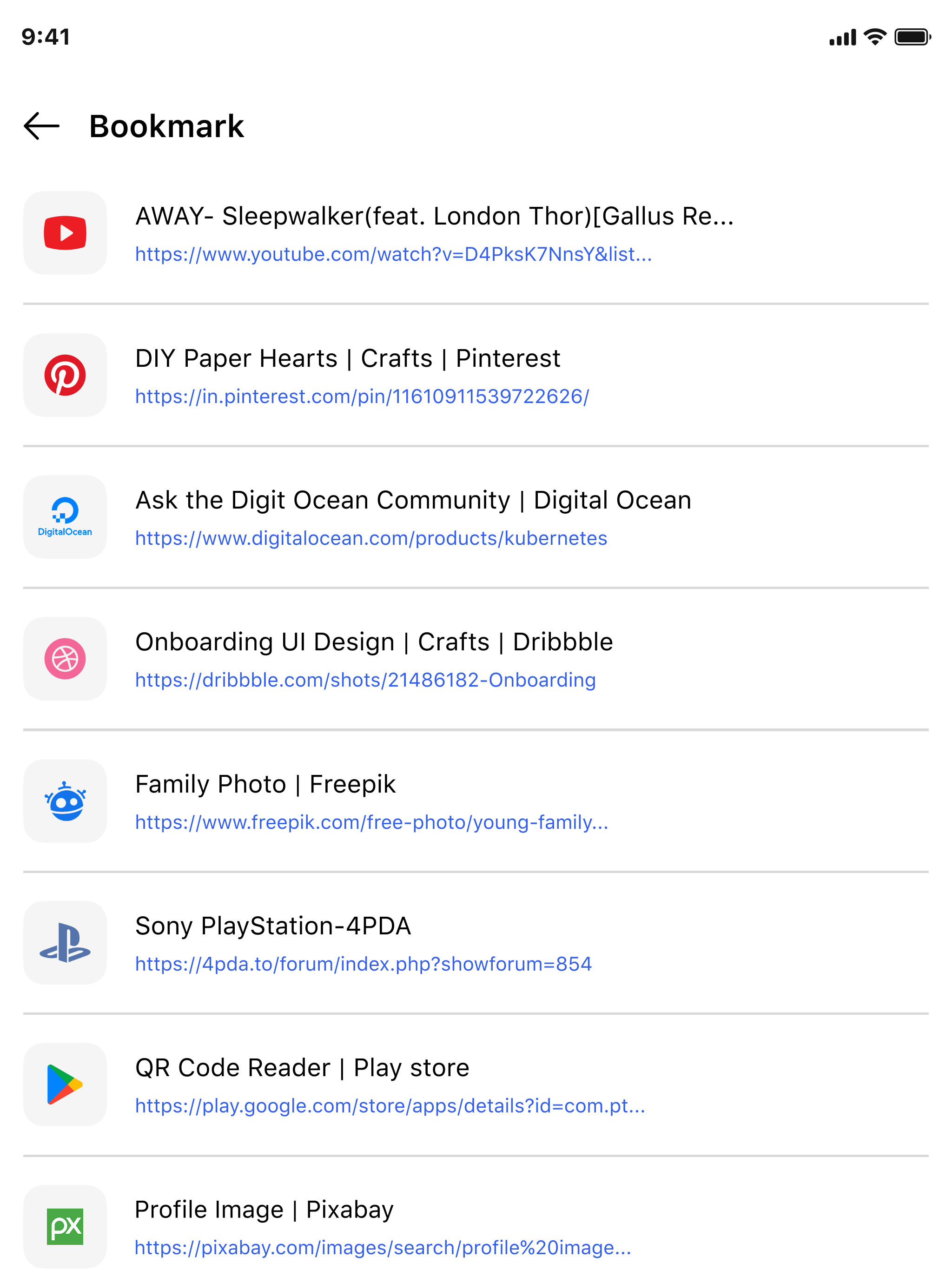Select the Pinterest icon for DIY Paper Hearts
The width and height of the screenshot is (952, 1270).
64,374
